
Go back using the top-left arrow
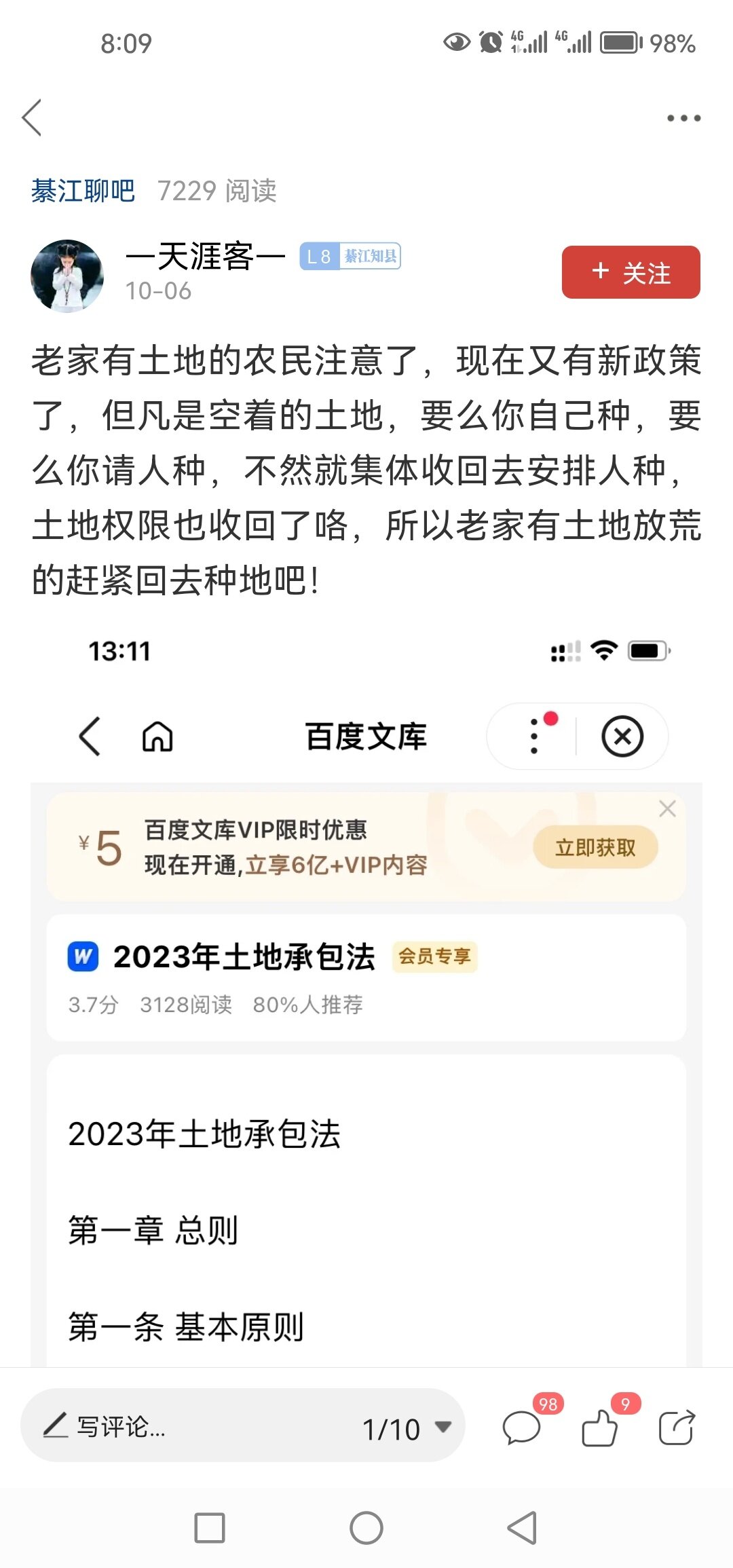click(32, 117)
